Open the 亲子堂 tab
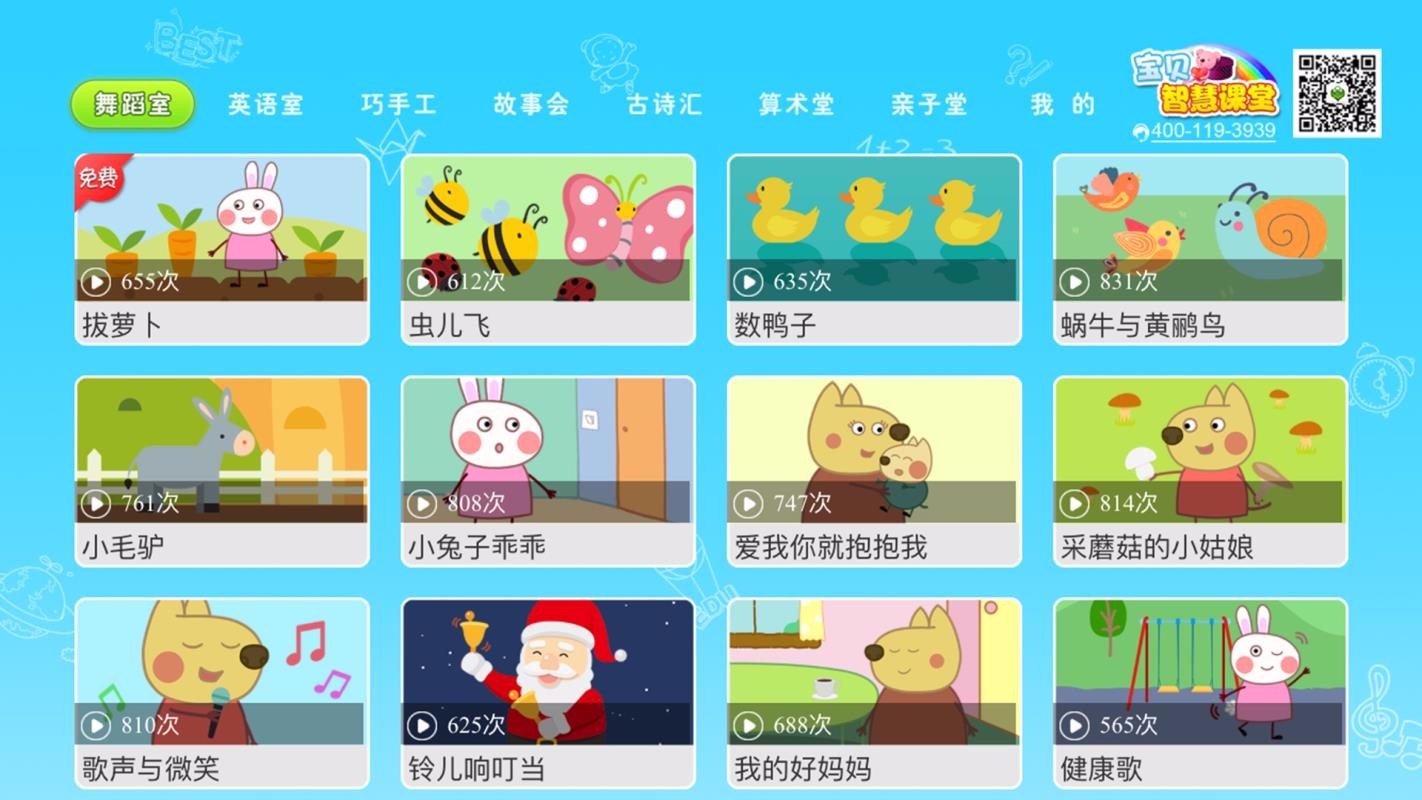This screenshot has height=800, width=1422. [929, 104]
